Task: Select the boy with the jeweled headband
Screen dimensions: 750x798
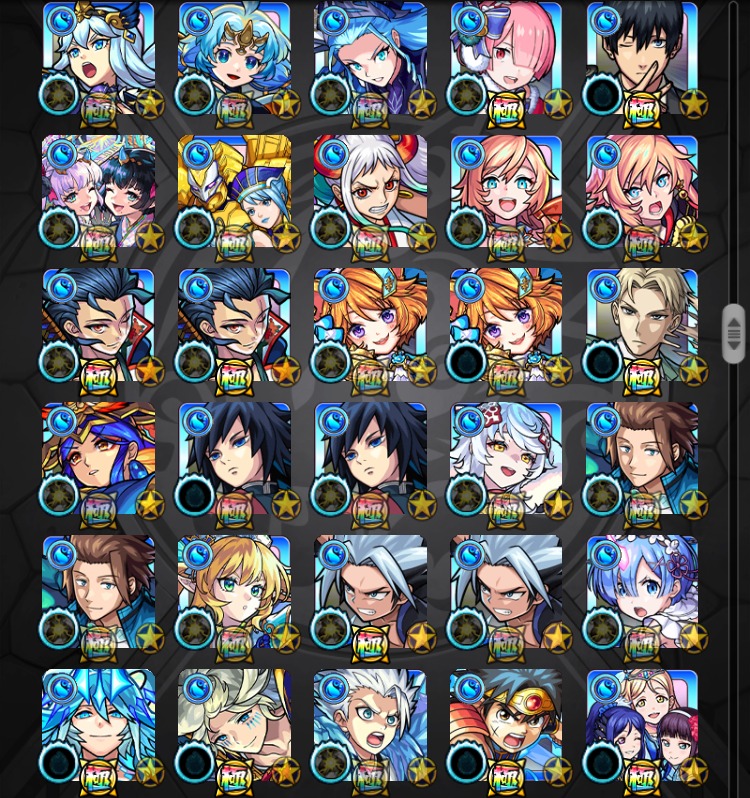Action: [506, 725]
